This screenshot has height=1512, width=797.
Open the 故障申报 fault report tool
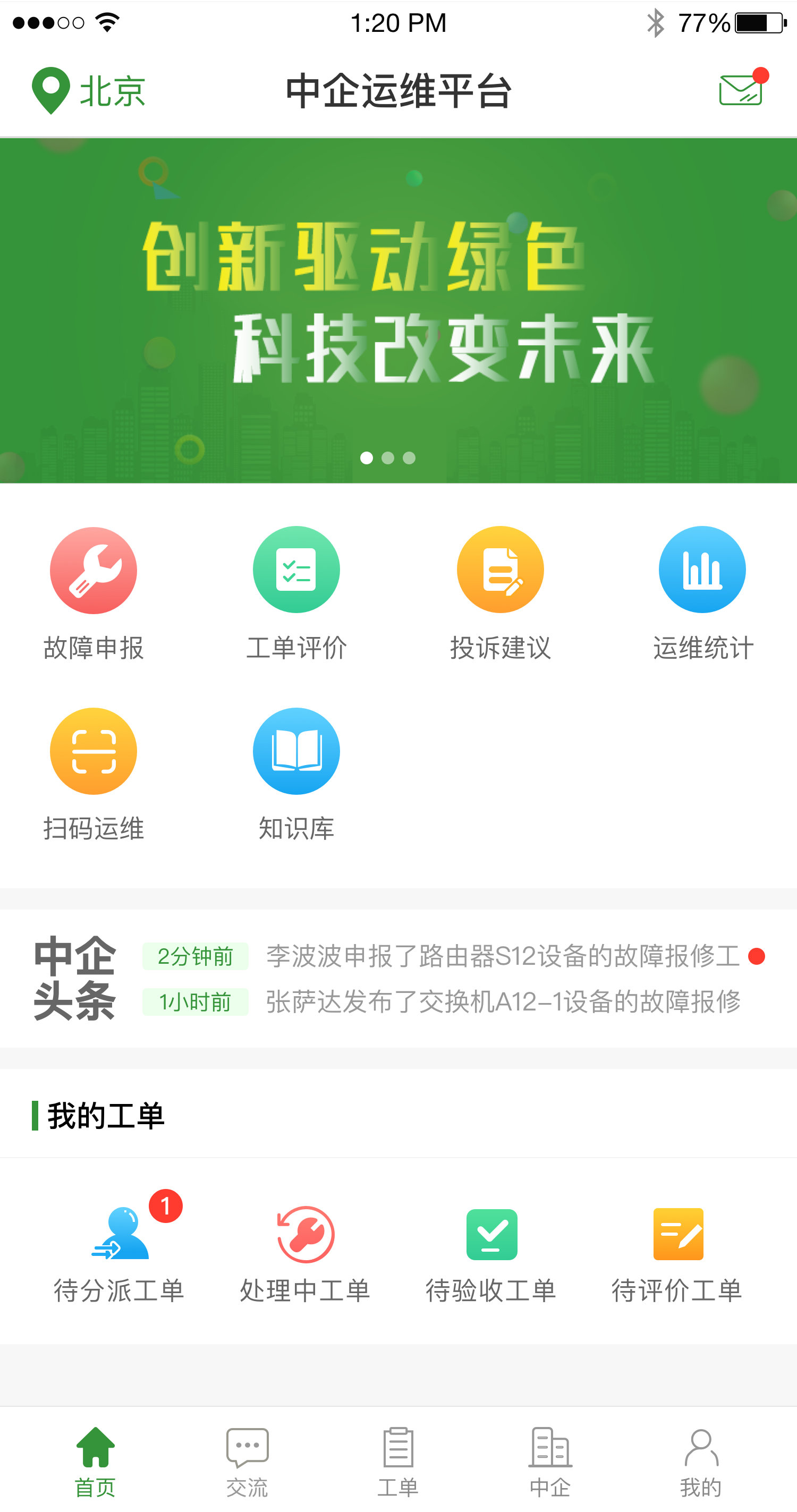(94, 593)
